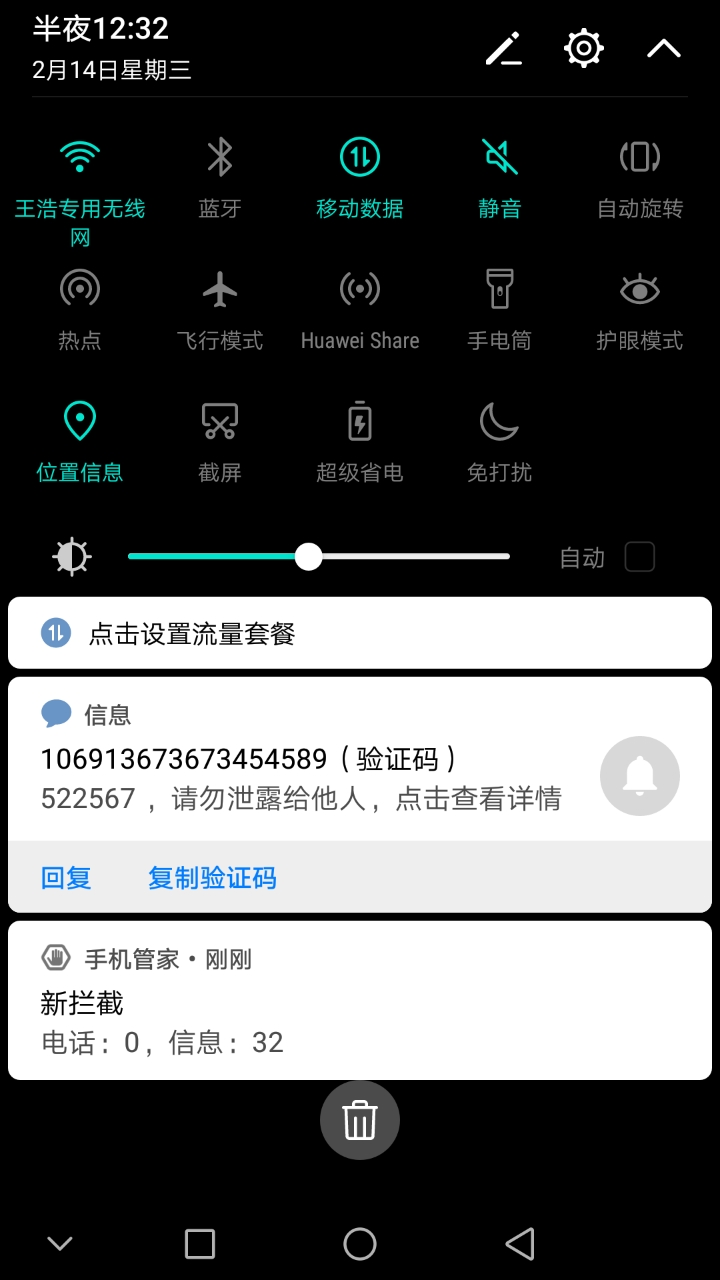The height and width of the screenshot is (1280, 720).
Task: Check the 自动 auto brightness checkbox
Action: (639, 557)
